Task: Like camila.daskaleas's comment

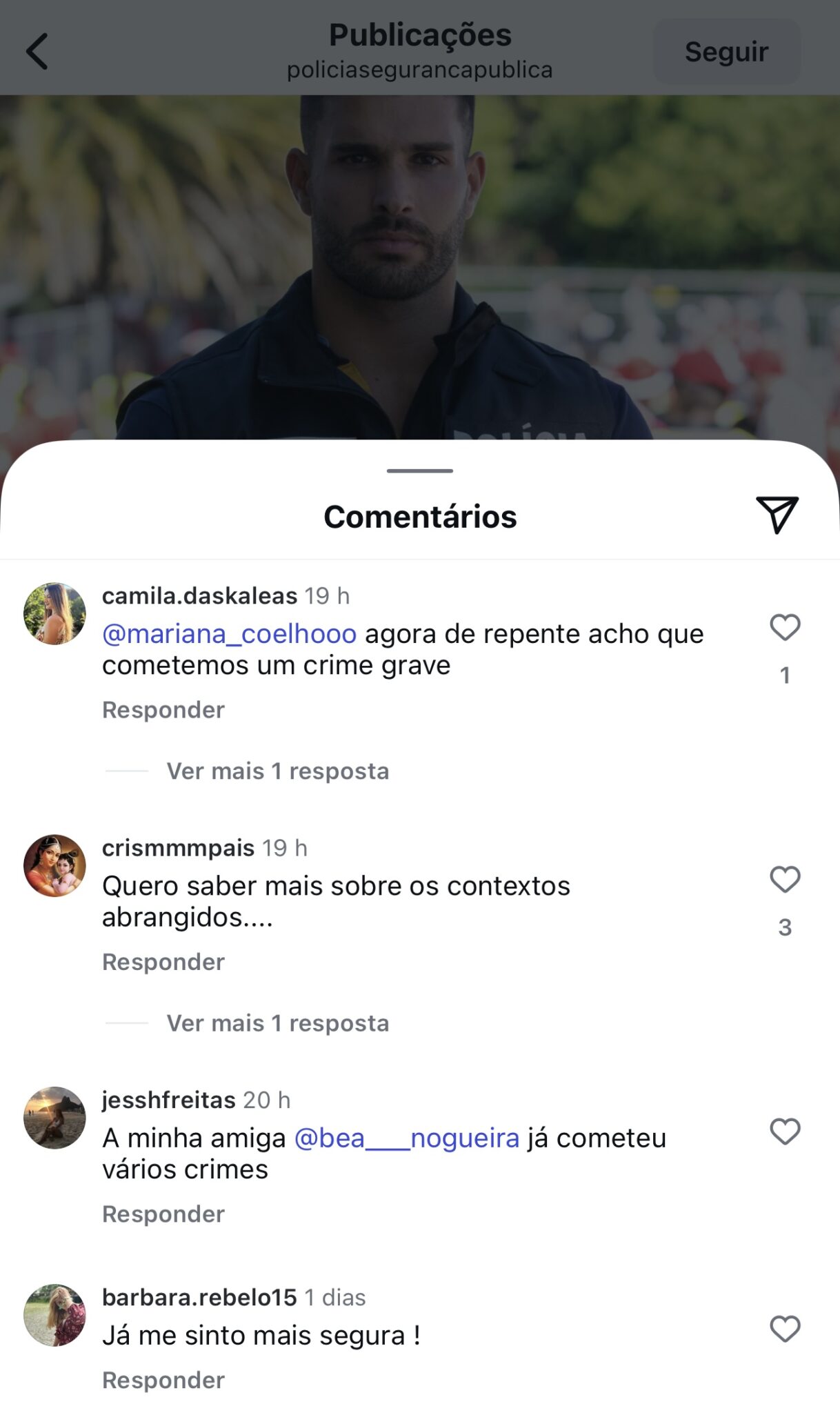Action: [x=785, y=628]
